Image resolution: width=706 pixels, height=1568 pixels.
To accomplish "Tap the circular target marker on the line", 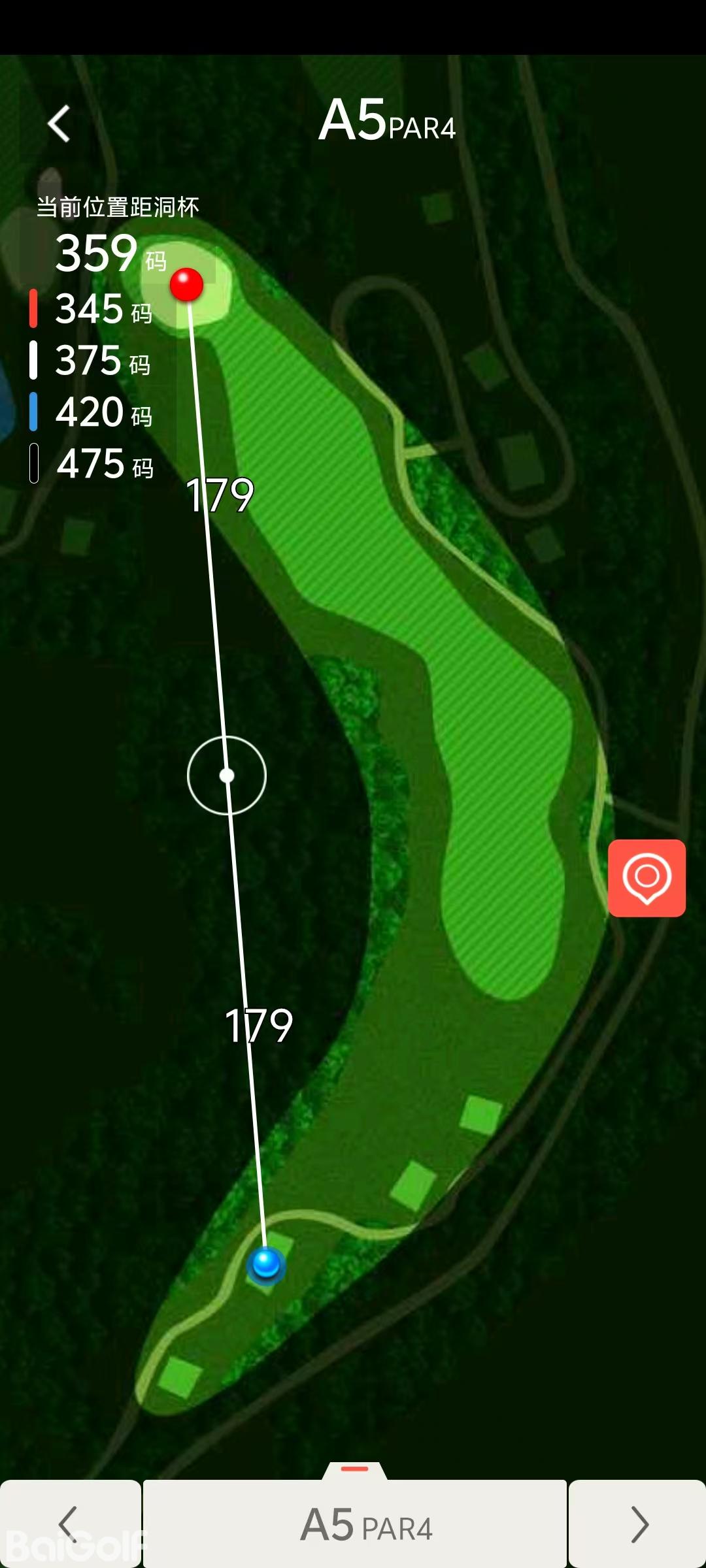I will [x=227, y=776].
